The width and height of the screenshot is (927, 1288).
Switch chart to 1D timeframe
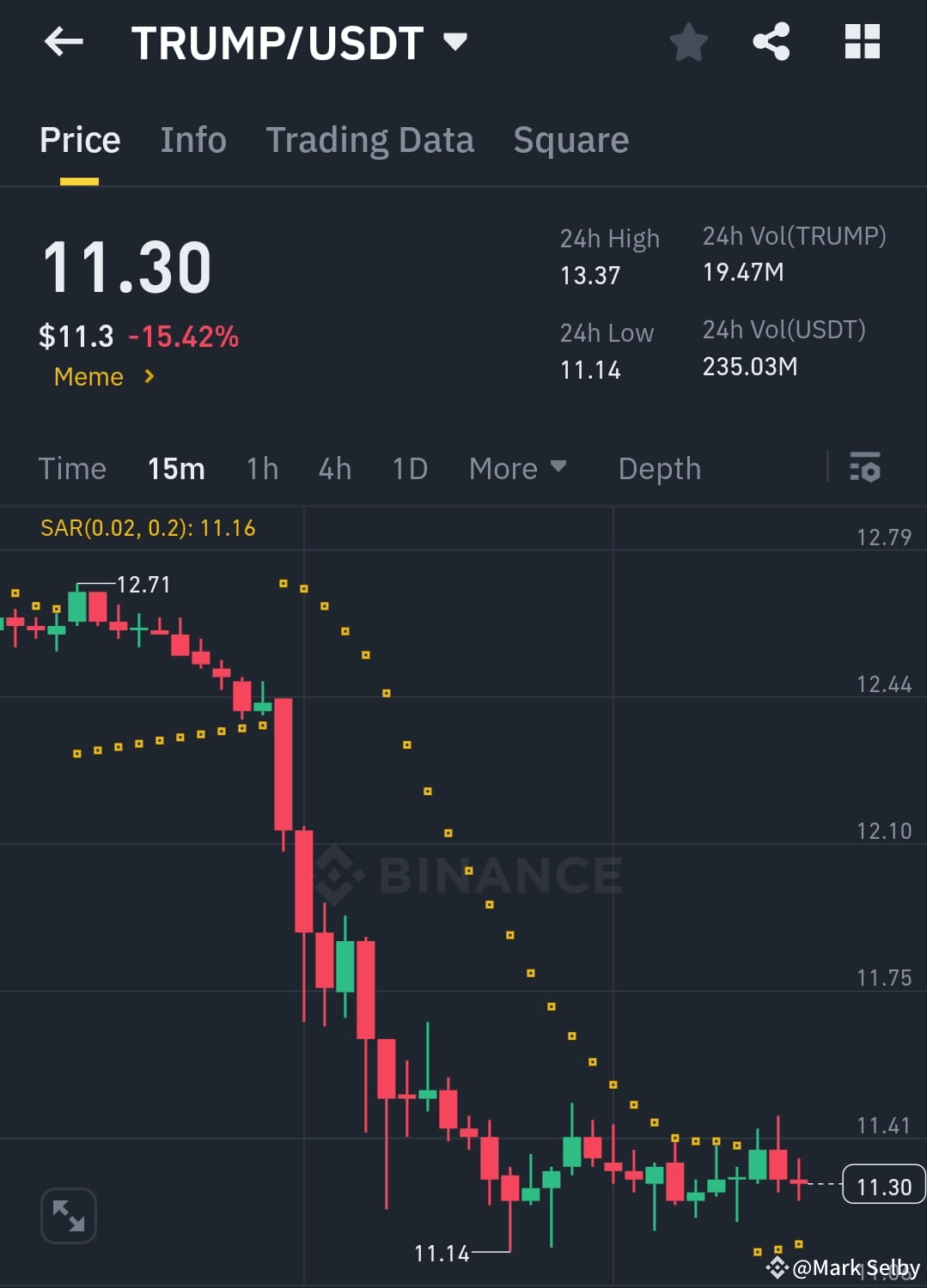[409, 469]
